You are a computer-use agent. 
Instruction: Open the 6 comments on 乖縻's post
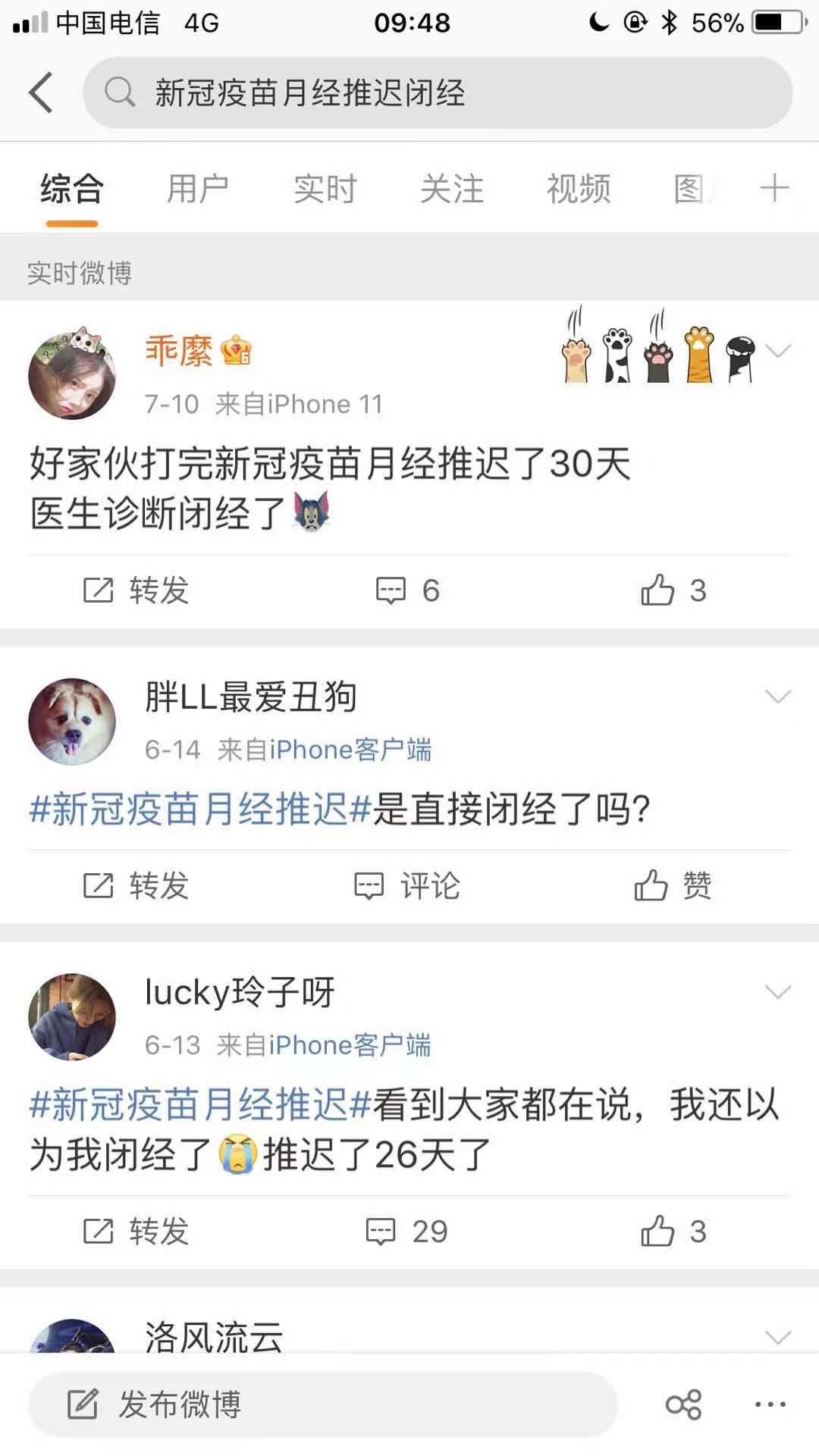pyautogui.click(x=408, y=590)
